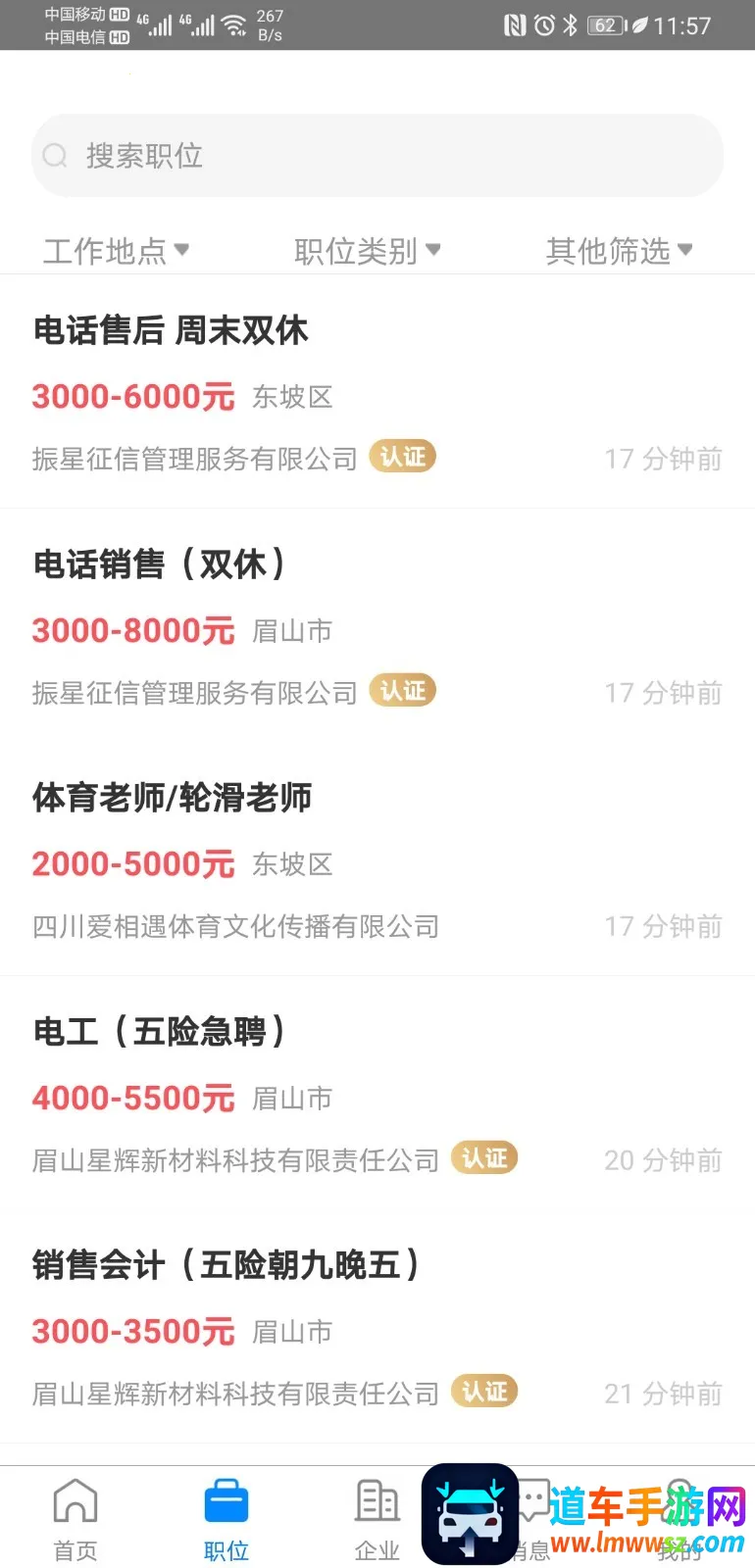Open the 职位类别 dropdown

[x=367, y=251]
